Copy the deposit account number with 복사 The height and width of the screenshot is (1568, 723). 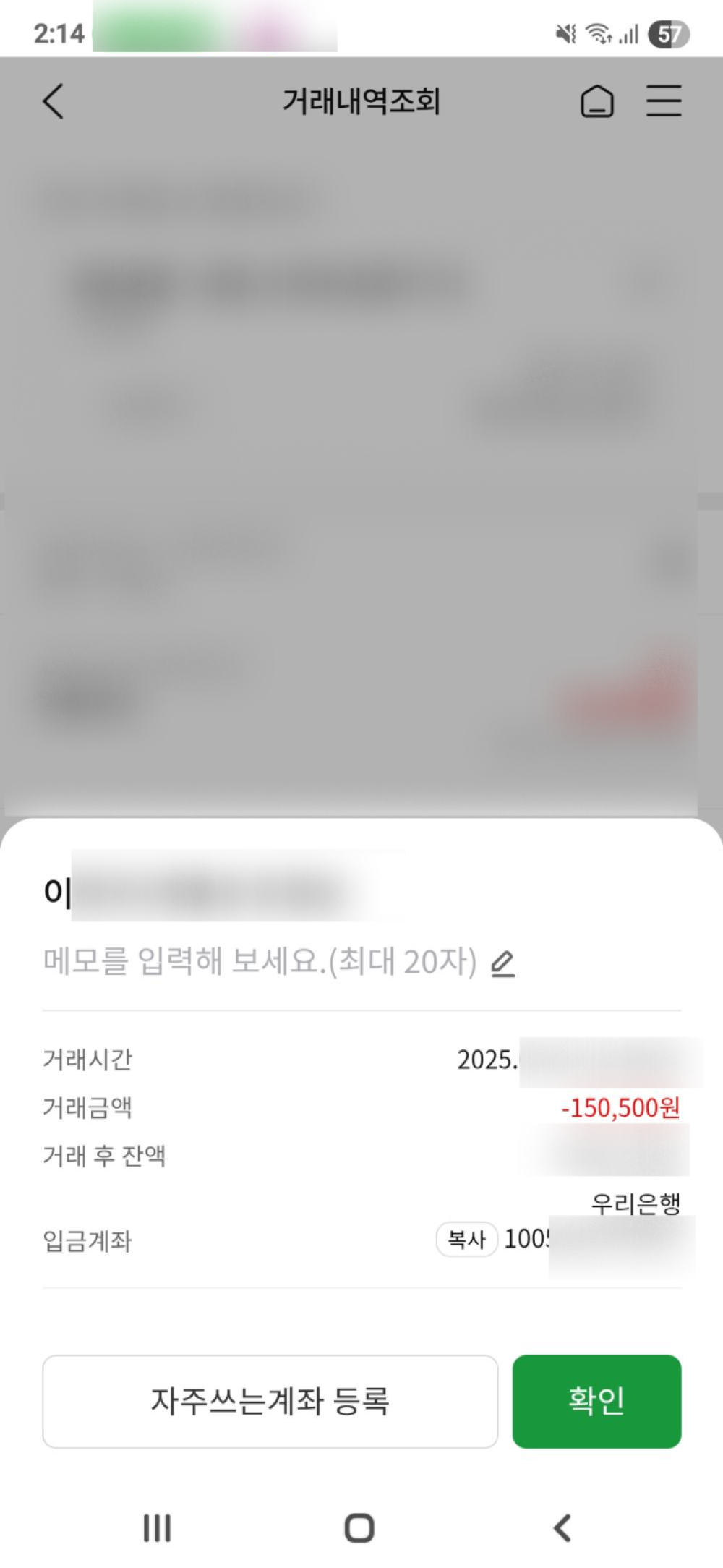point(466,1239)
